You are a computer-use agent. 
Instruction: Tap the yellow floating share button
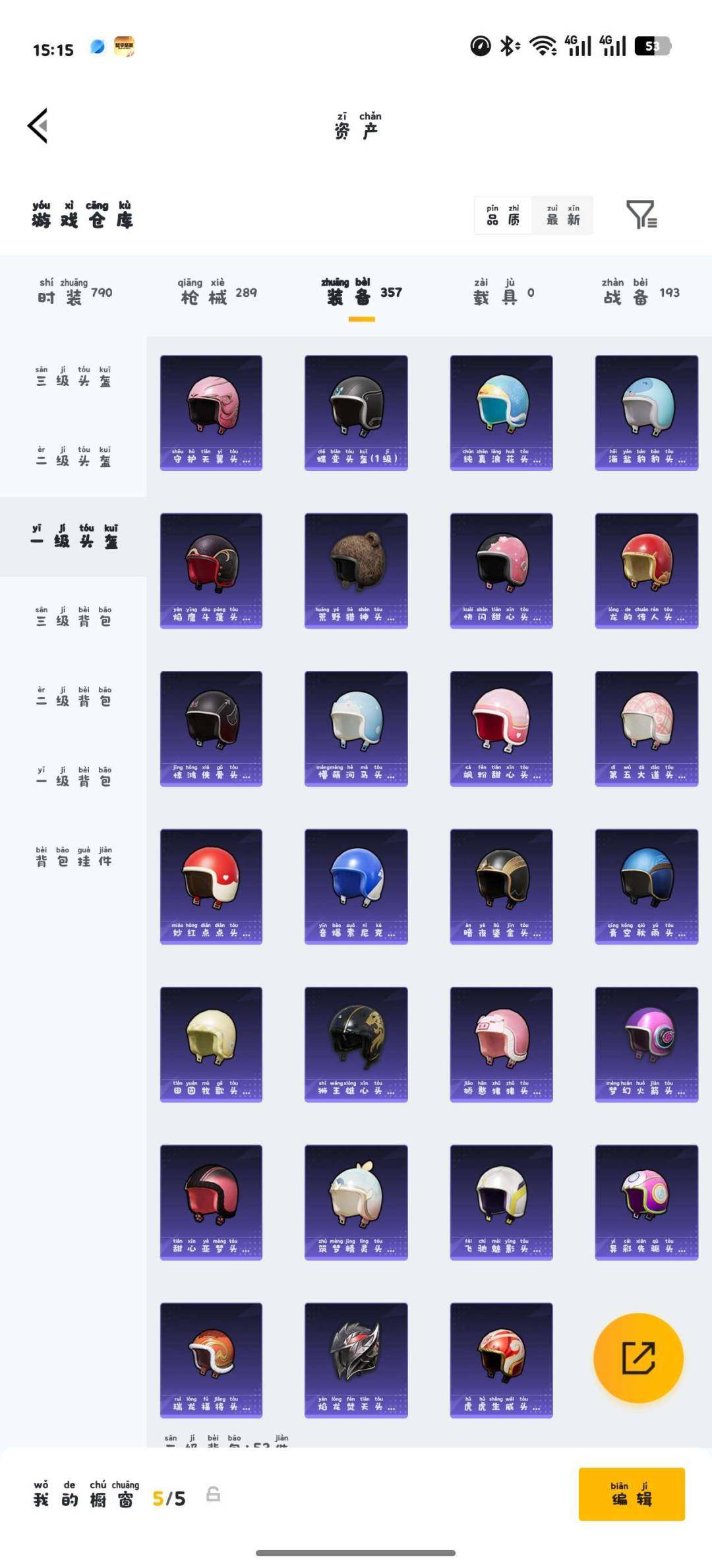638,1358
